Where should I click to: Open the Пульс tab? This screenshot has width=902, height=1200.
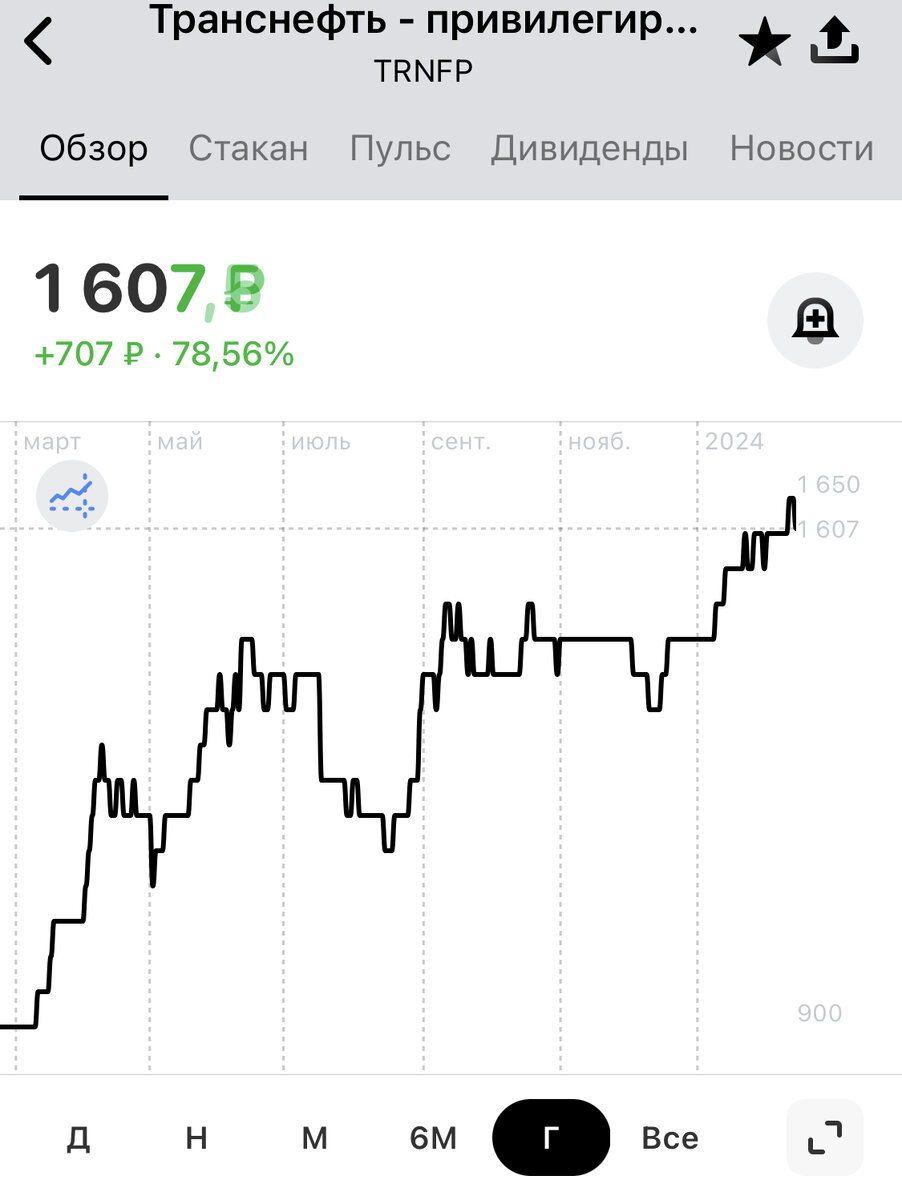tap(400, 149)
